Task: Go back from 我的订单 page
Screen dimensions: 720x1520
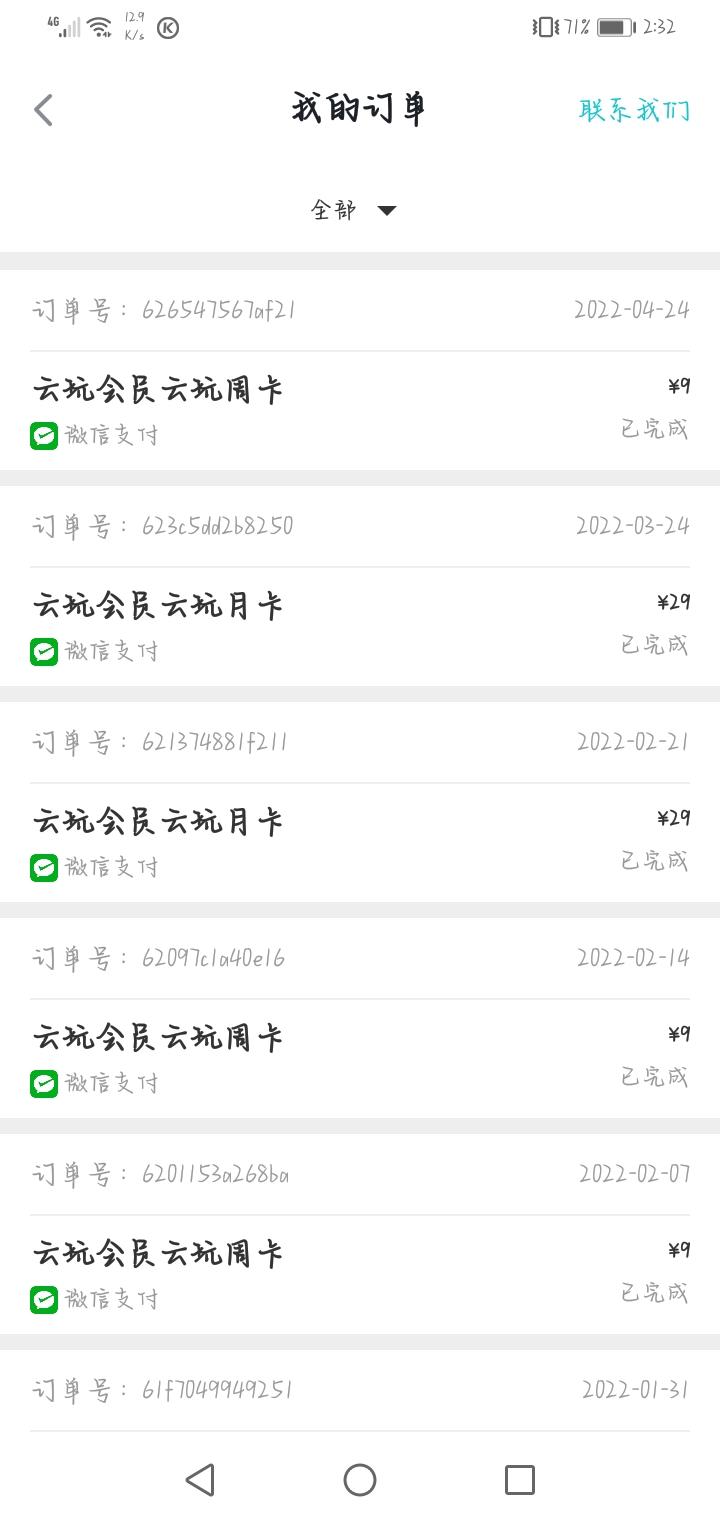Action: pos(43,110)
